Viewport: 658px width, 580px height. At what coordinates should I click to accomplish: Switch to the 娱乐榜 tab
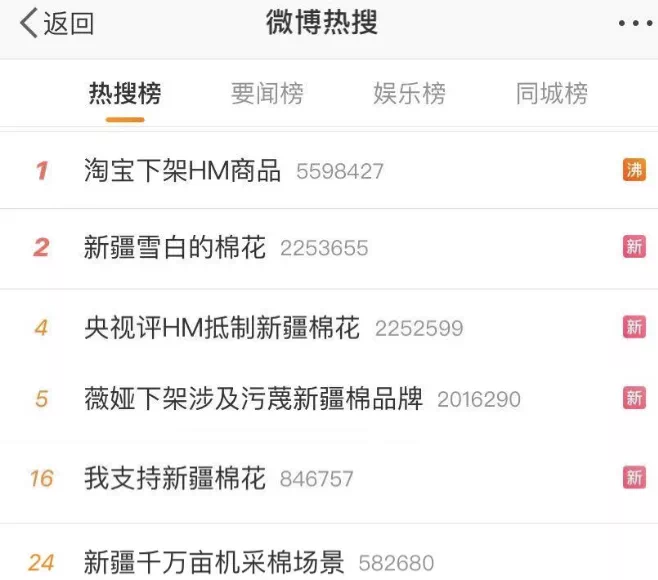pyautogui.click(x=409, y=95)
